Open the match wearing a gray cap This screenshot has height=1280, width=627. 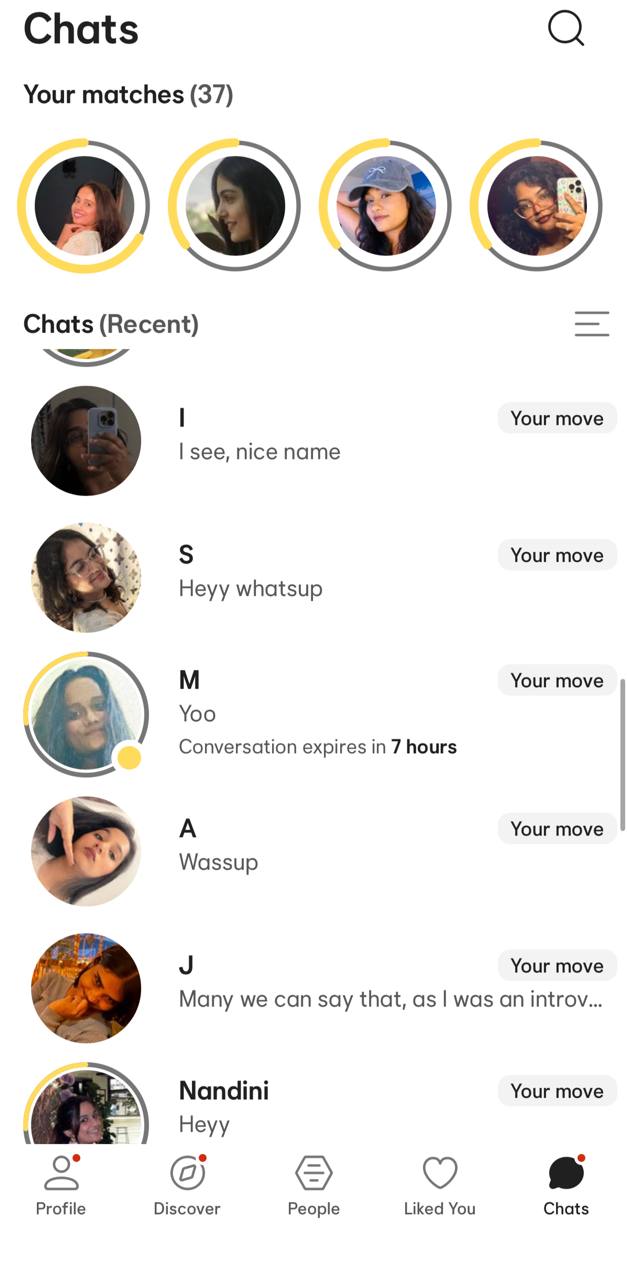click(385, 206)
